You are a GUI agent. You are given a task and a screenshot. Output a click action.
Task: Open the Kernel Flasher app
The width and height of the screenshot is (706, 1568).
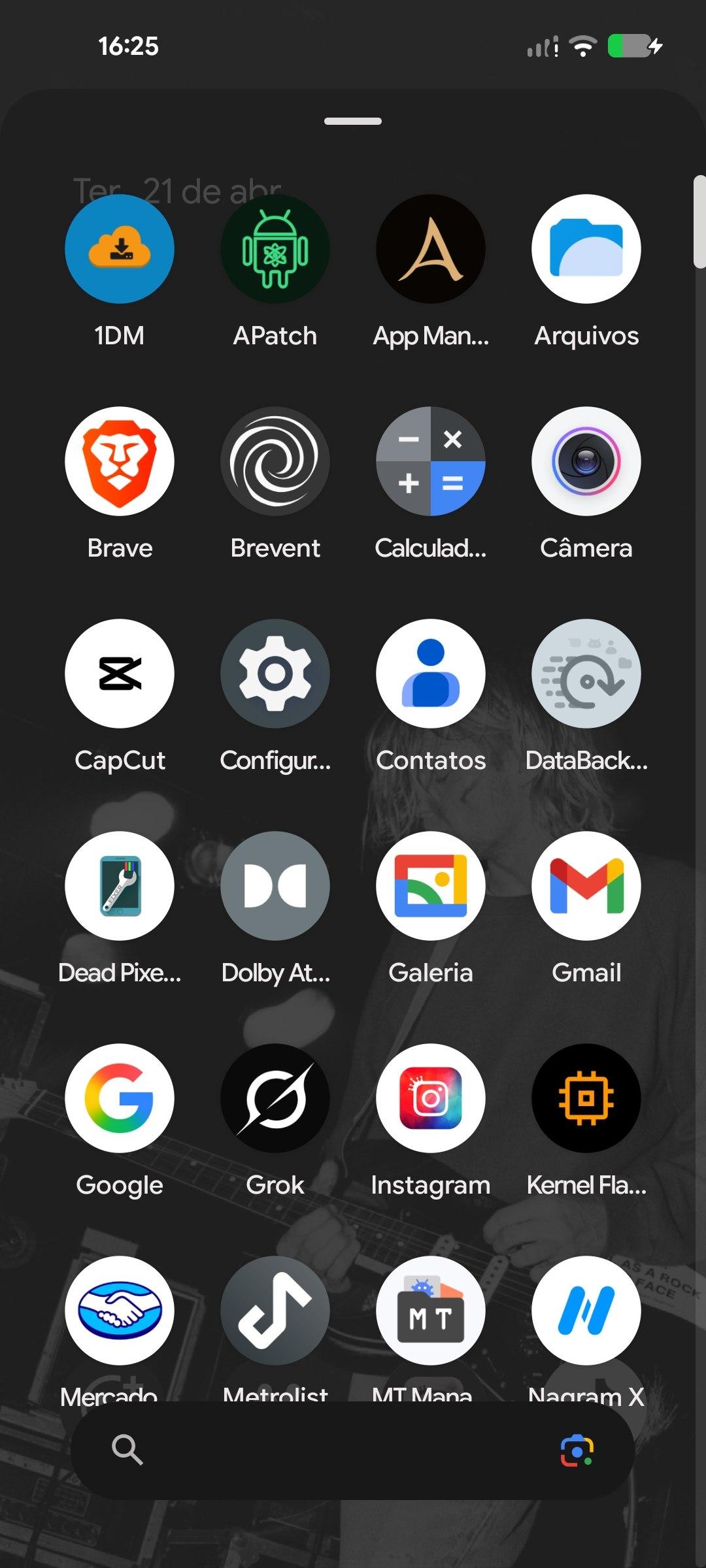pos(586,1098)
